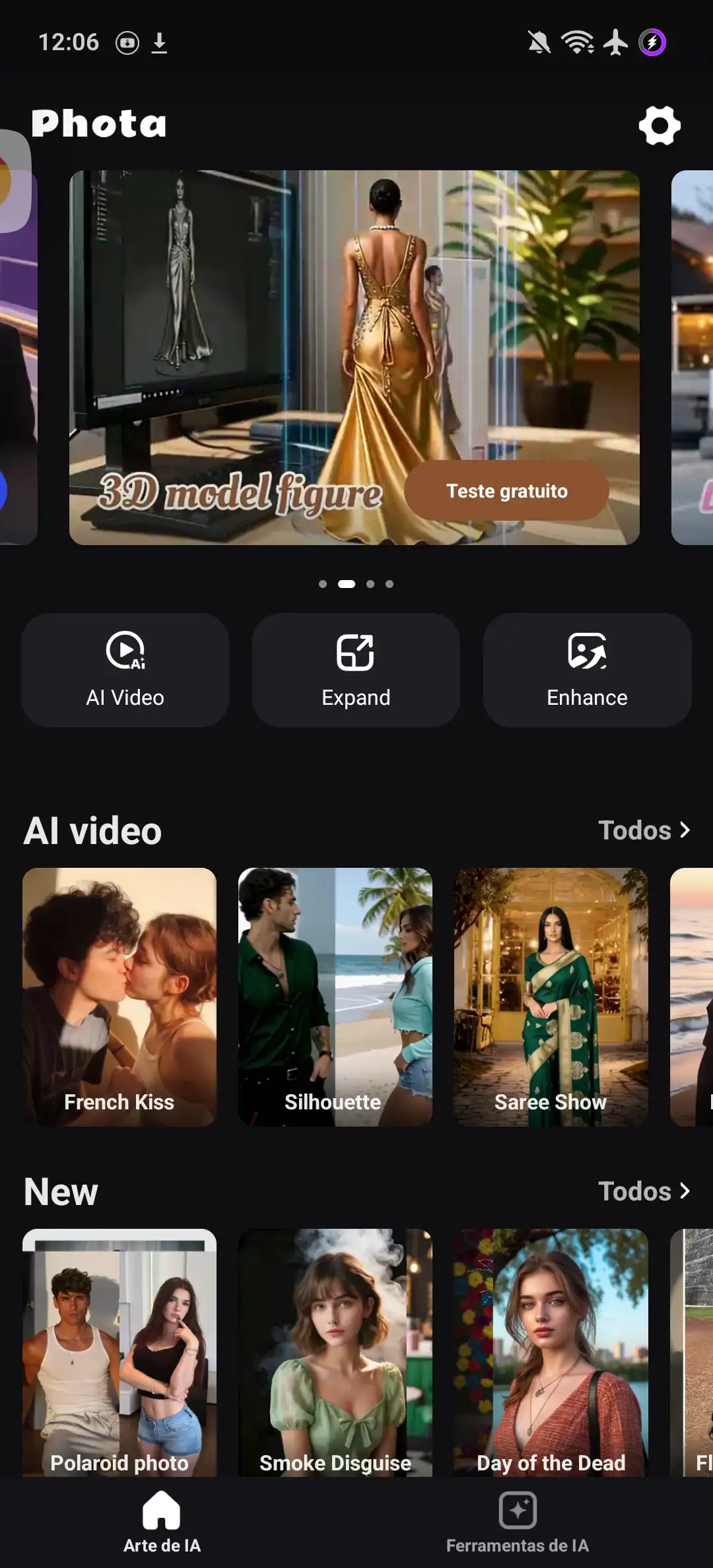The image size is (713, 1568).
Task: Select the French Kiss video template
Action: click(119, 996)
